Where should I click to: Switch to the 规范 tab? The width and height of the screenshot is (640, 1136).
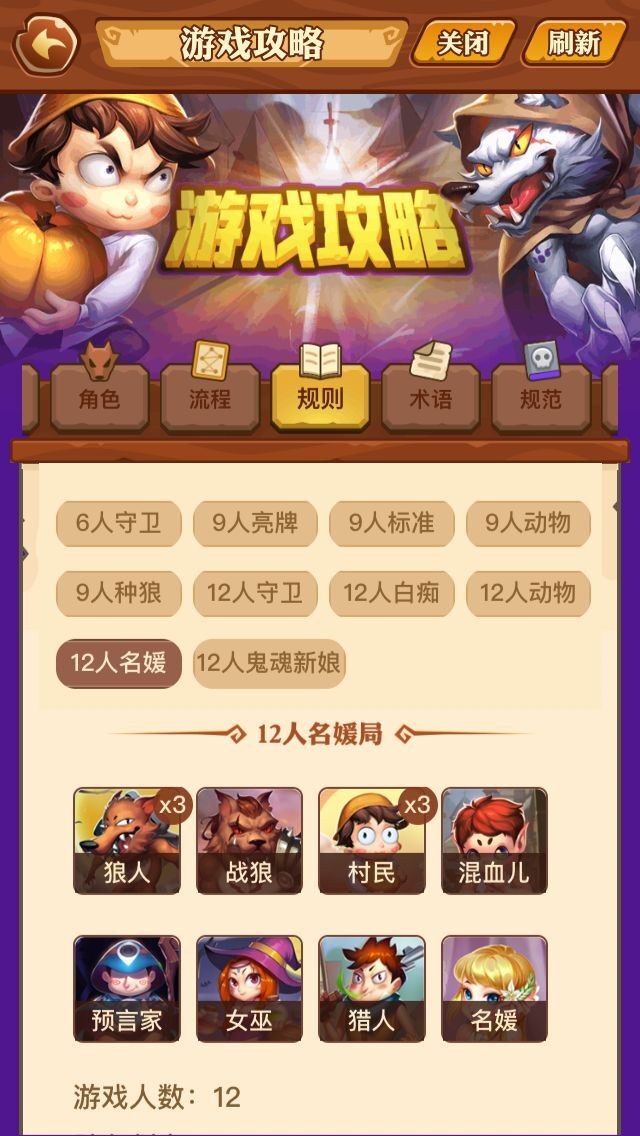click(x=540, y=398)
